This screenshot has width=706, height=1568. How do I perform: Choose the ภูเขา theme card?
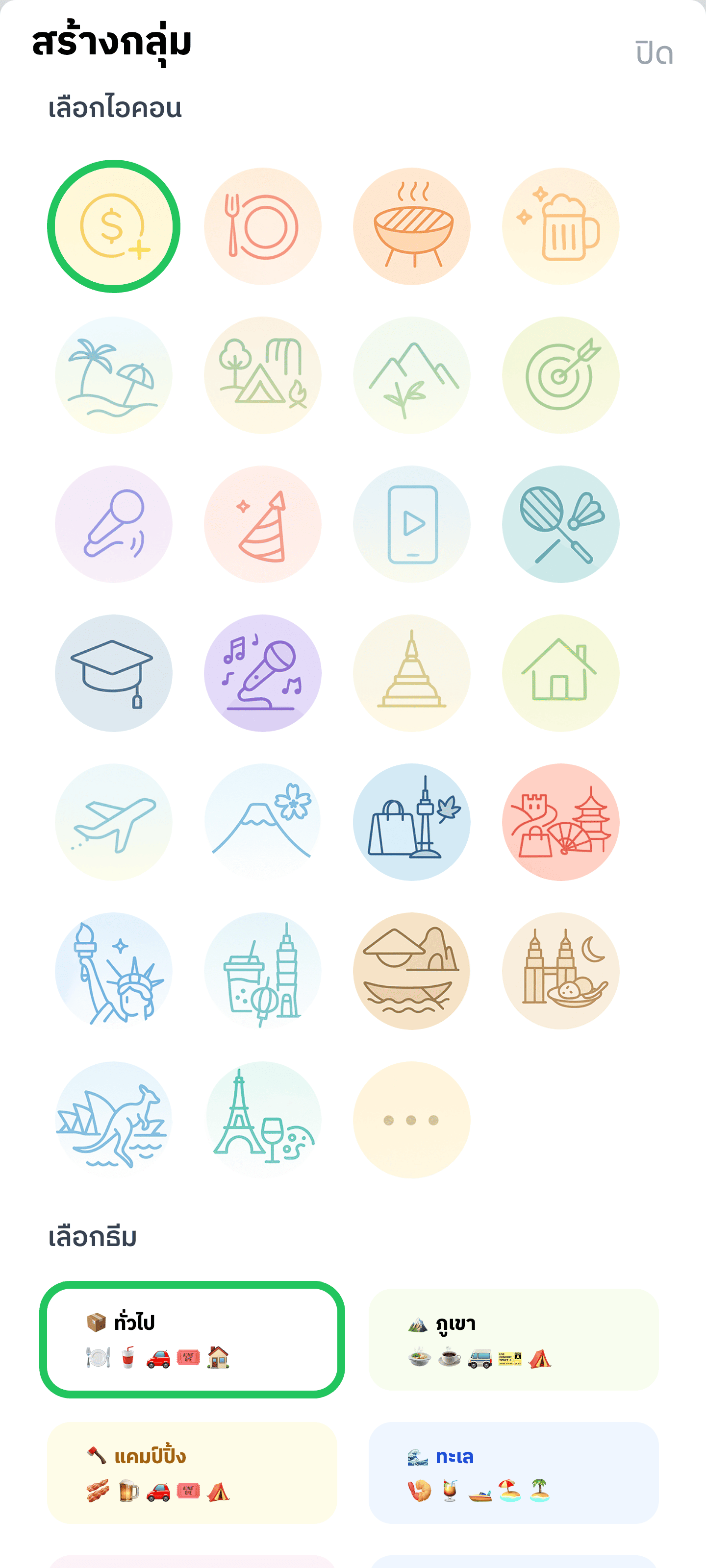pos(513,1339)
